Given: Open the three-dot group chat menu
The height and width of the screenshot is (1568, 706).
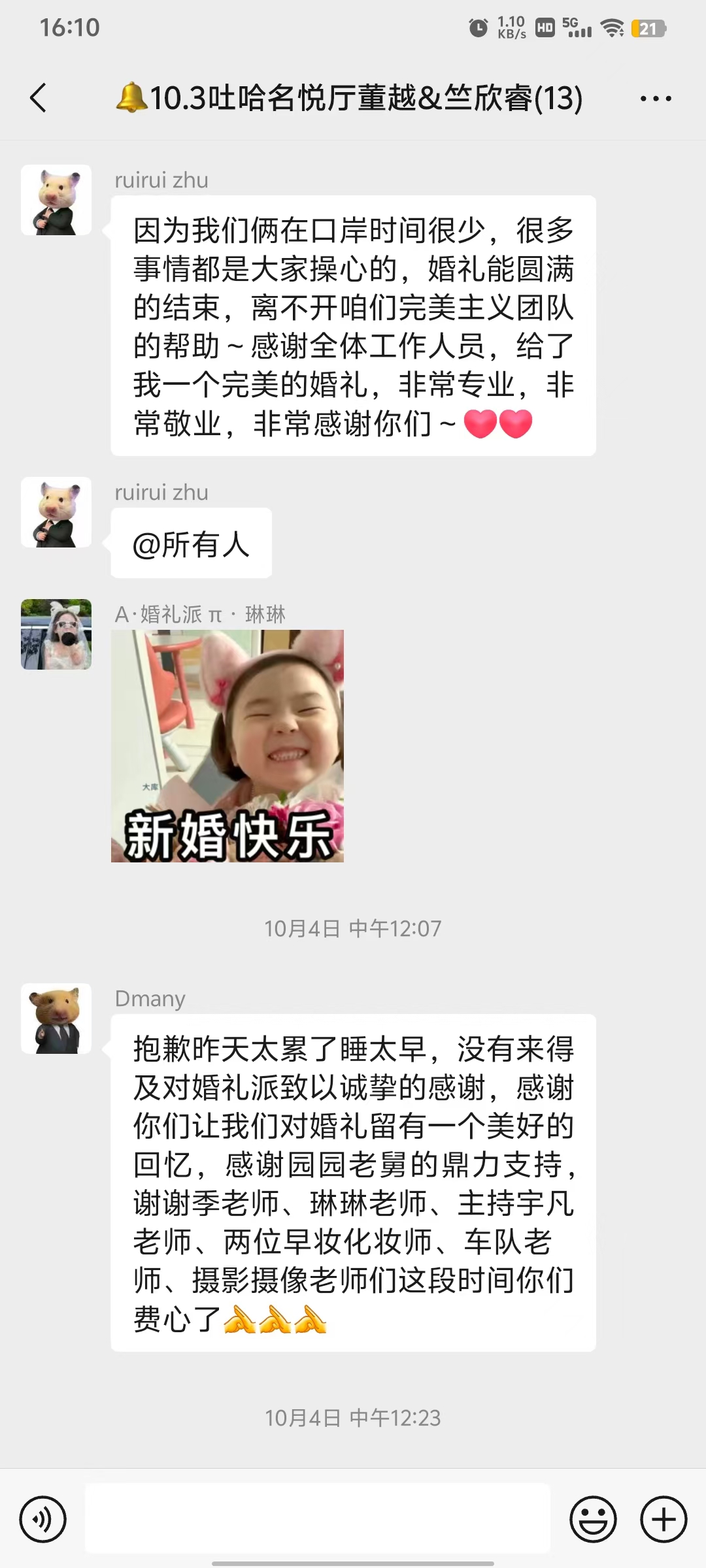Looking at the screenshot, I should coord(656,99).
